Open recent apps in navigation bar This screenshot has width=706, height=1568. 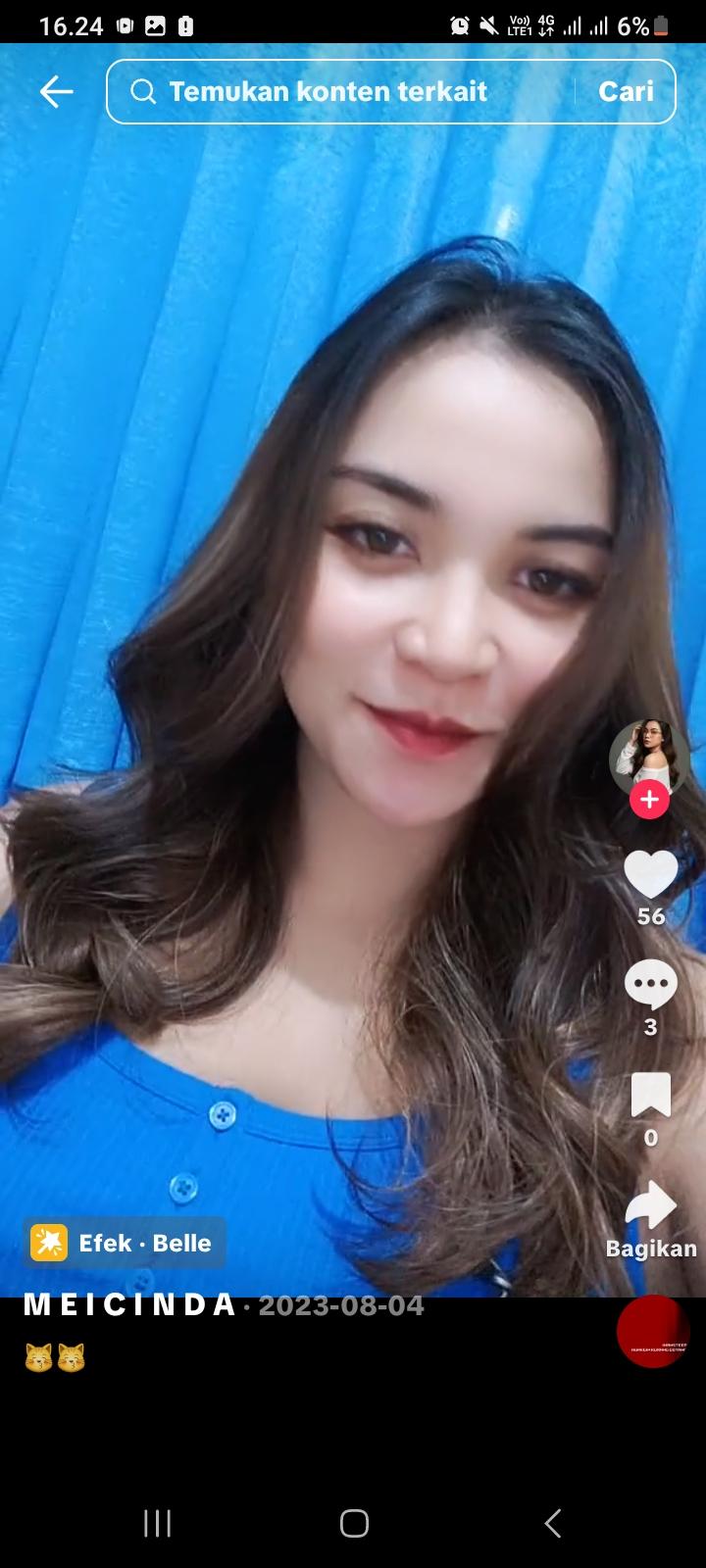pyautogui.click(x=157, y=1523)
